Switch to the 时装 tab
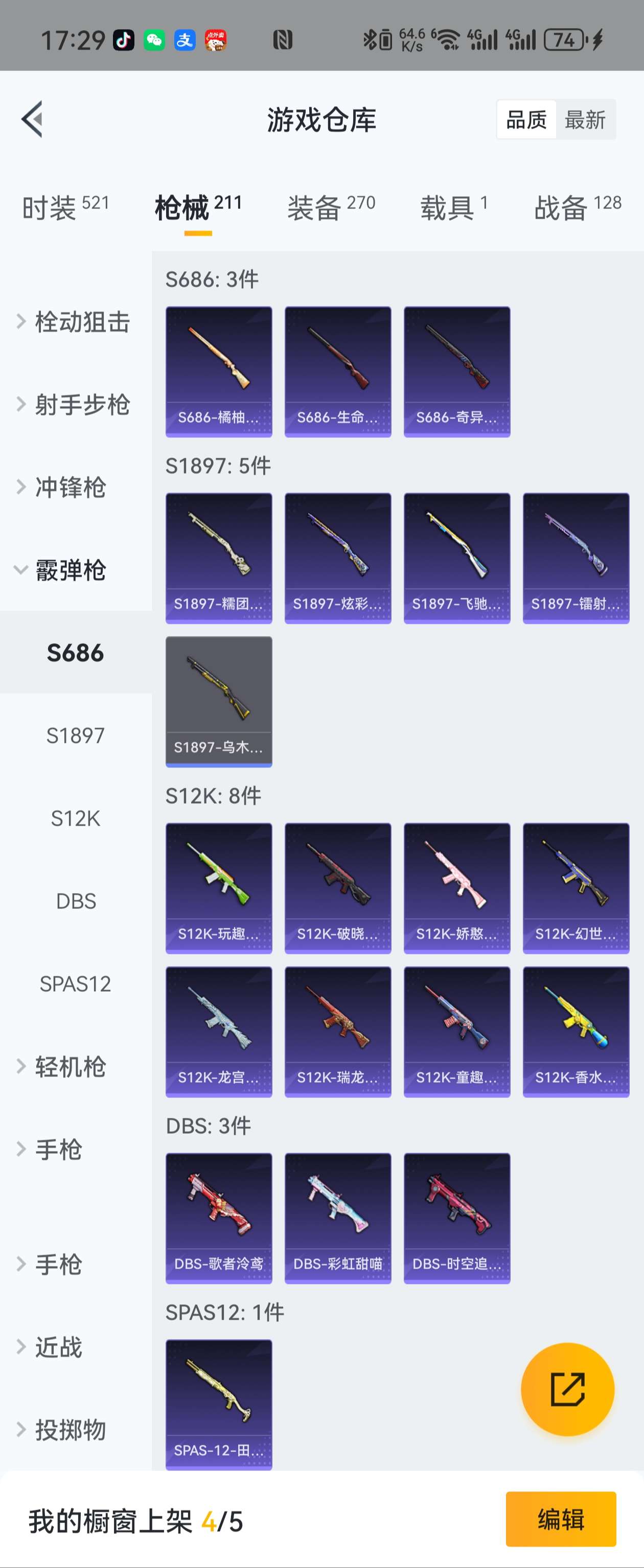This screenshot has width=644, height=1568. (x=65, y=207)
